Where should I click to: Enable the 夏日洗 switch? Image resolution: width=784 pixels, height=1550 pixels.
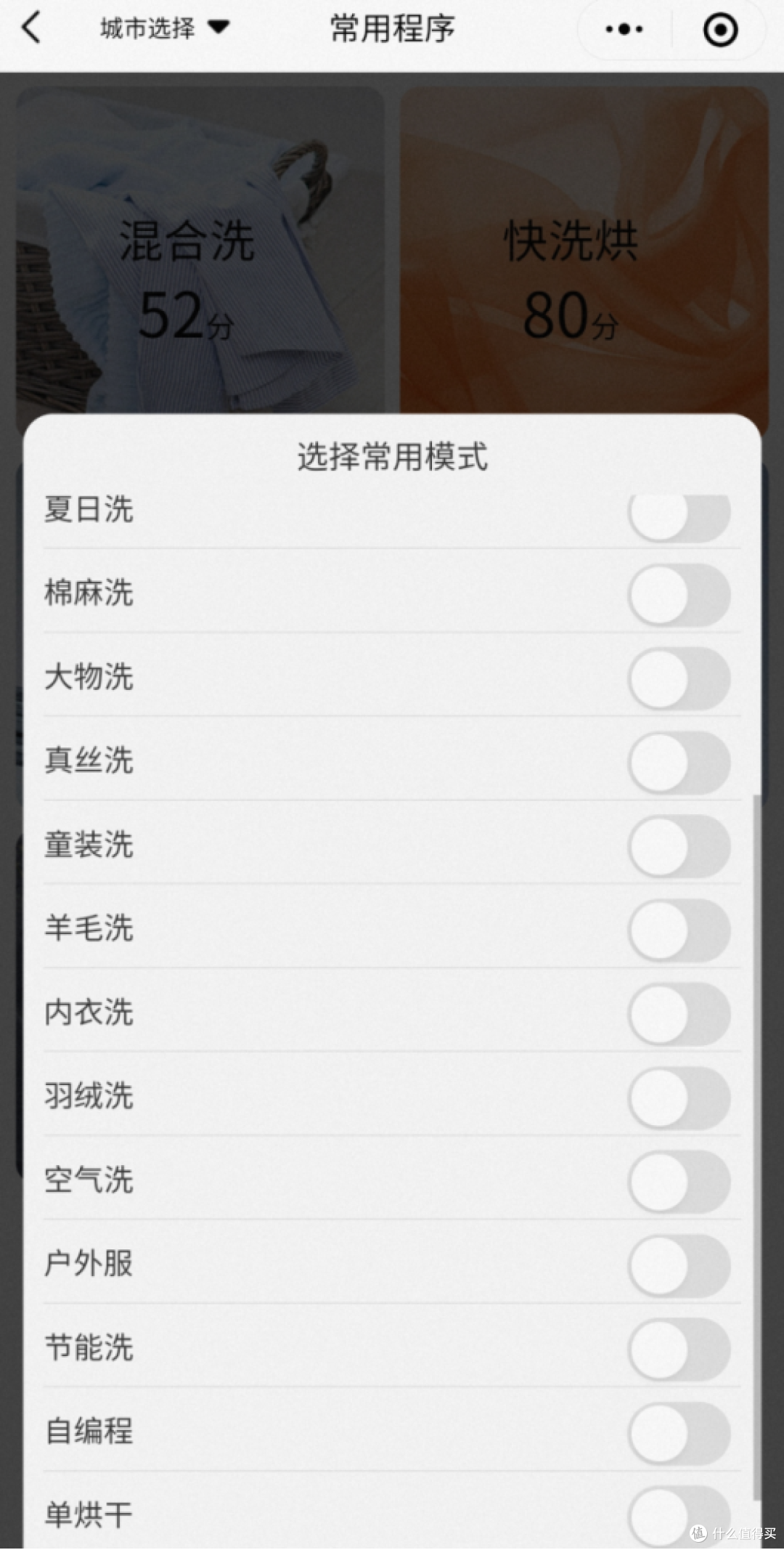[679, 517]
